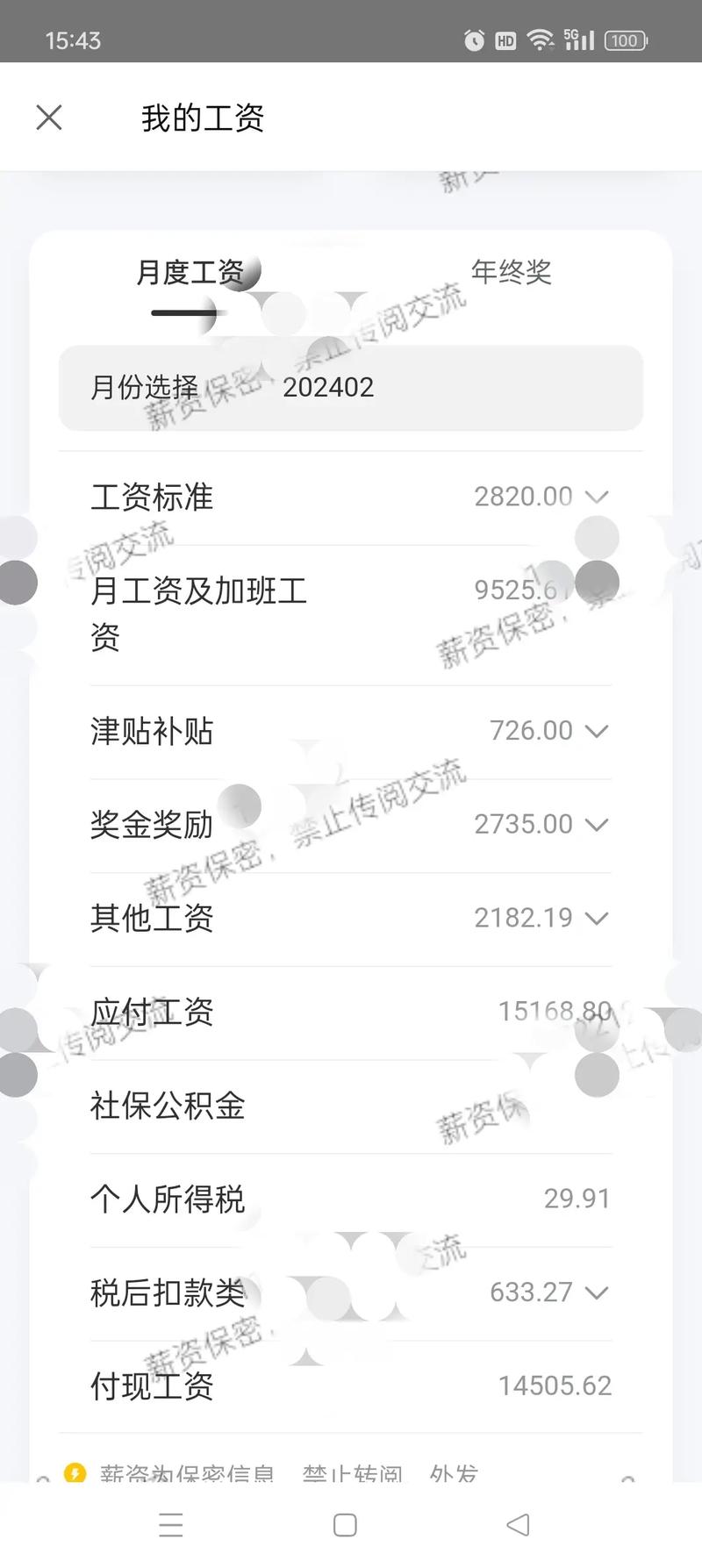Select the 月度工资 tab

pos(195,273)
